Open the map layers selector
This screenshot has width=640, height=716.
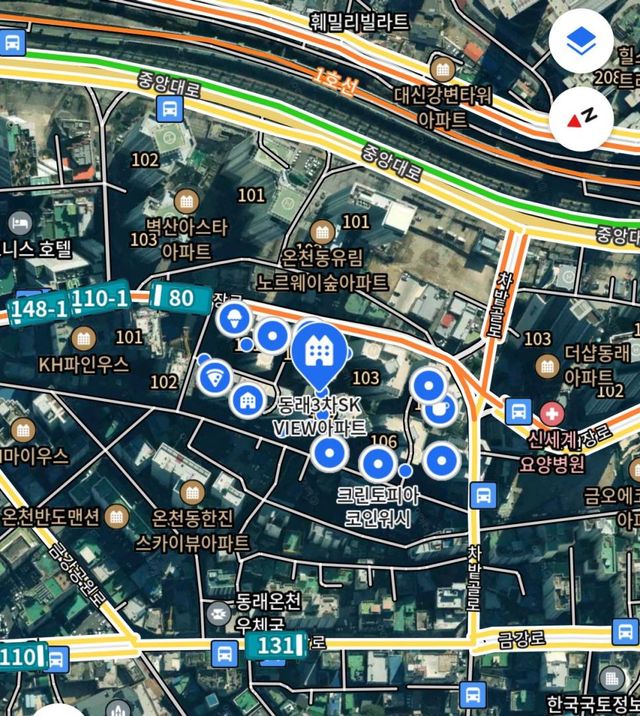click(582, 44)
